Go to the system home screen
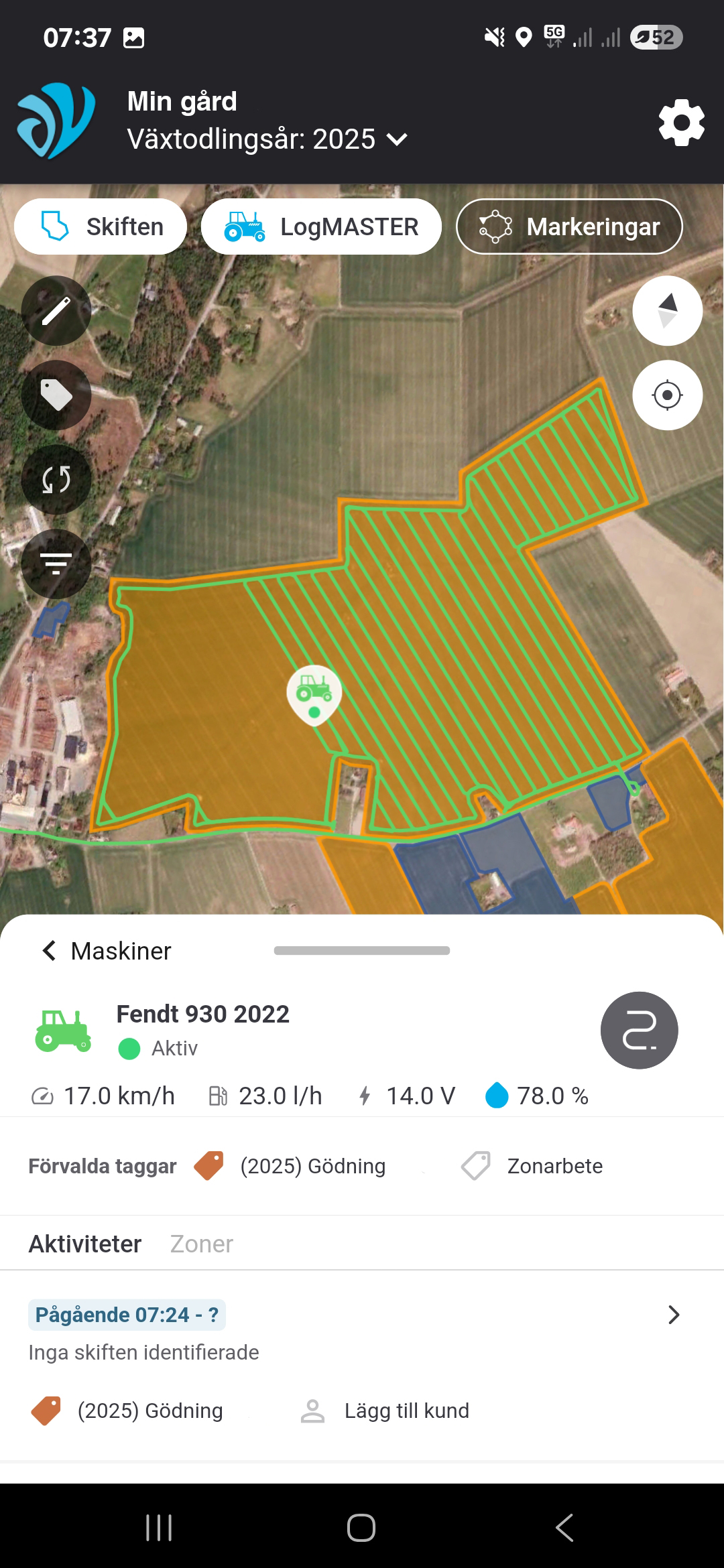 (361, 1528)
